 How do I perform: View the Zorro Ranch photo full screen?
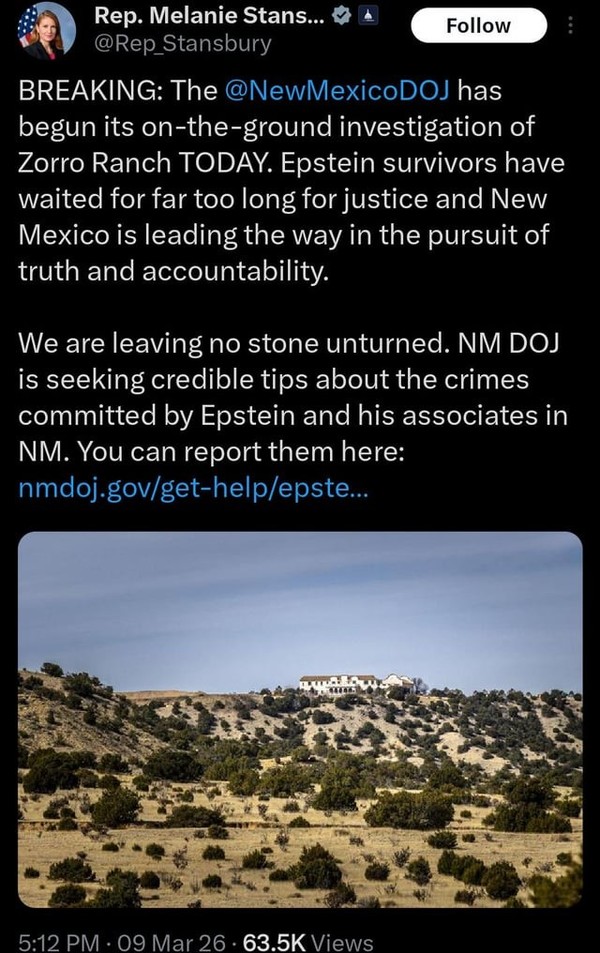pos(300,718)
